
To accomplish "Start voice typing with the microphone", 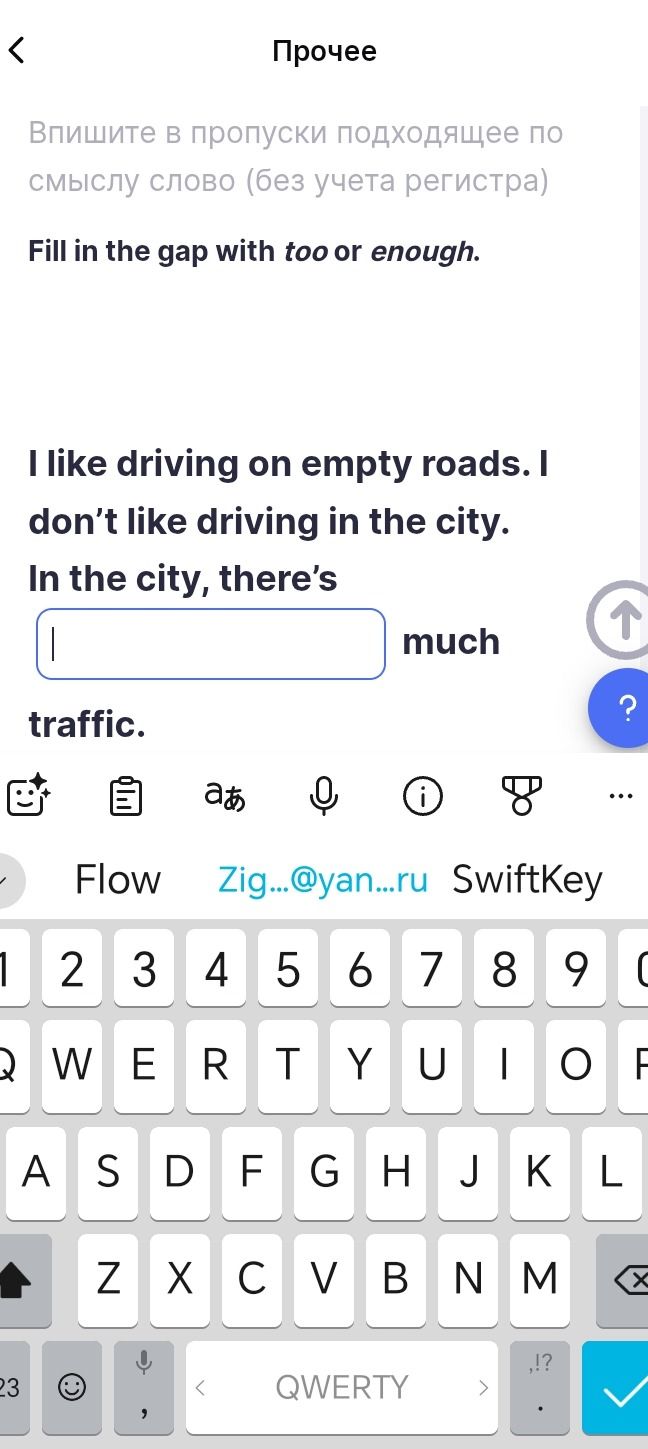I will [x=324, y=796].
